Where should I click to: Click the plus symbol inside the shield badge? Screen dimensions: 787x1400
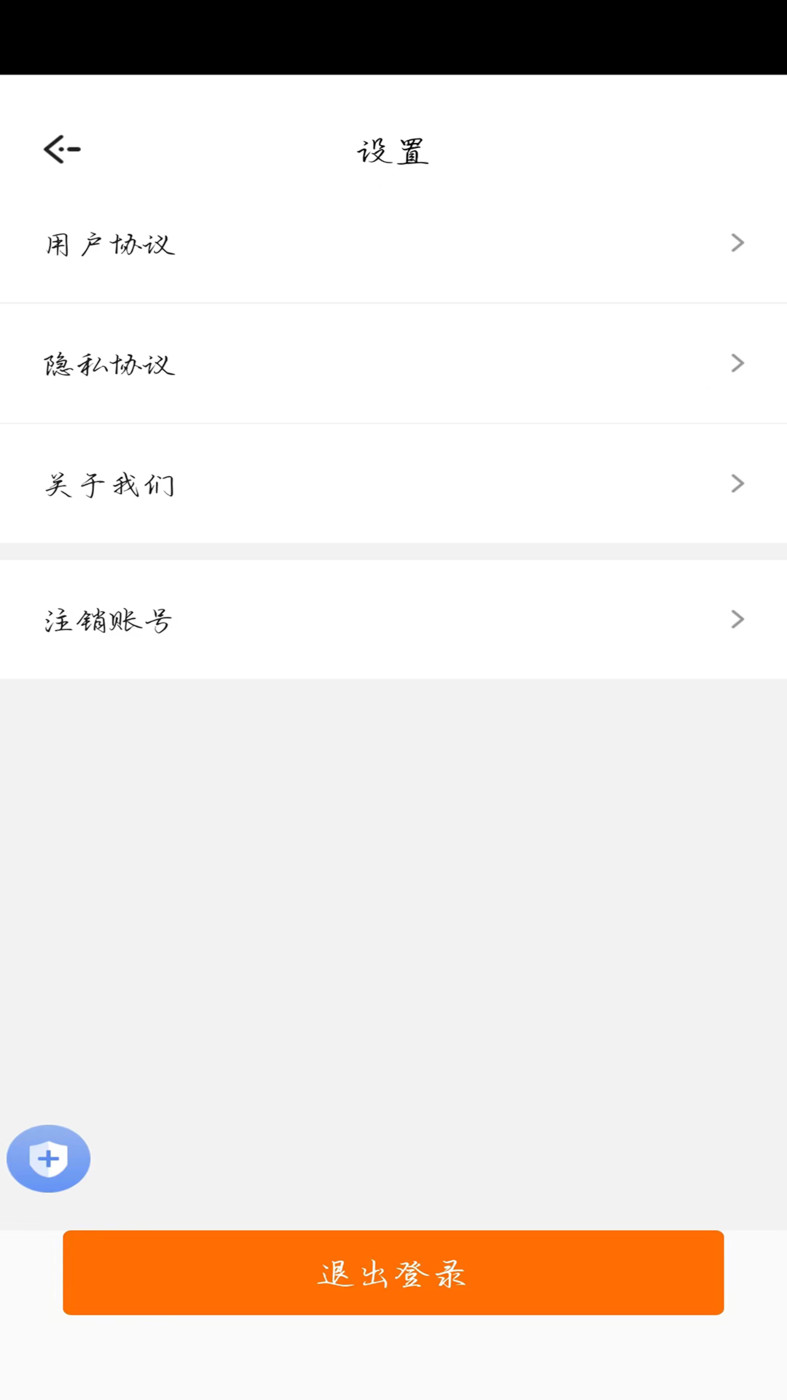pyautogui.click(x=48, y=1158)
